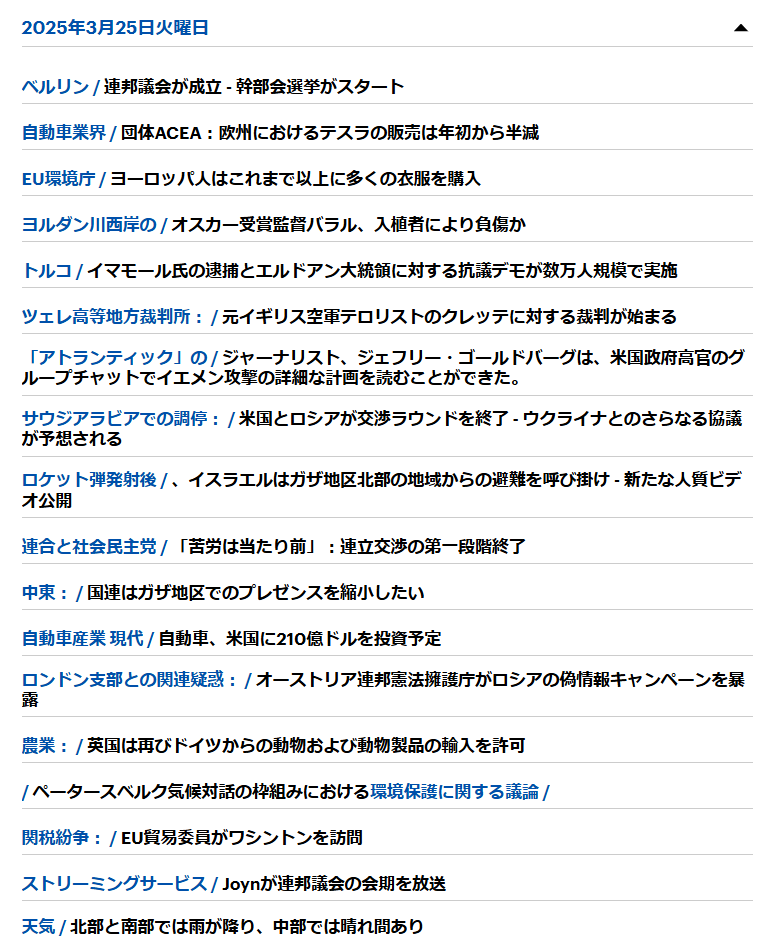Open ロンドン支部との関連疑惑 article
The image size is (781, 950).
click(384, 689)
